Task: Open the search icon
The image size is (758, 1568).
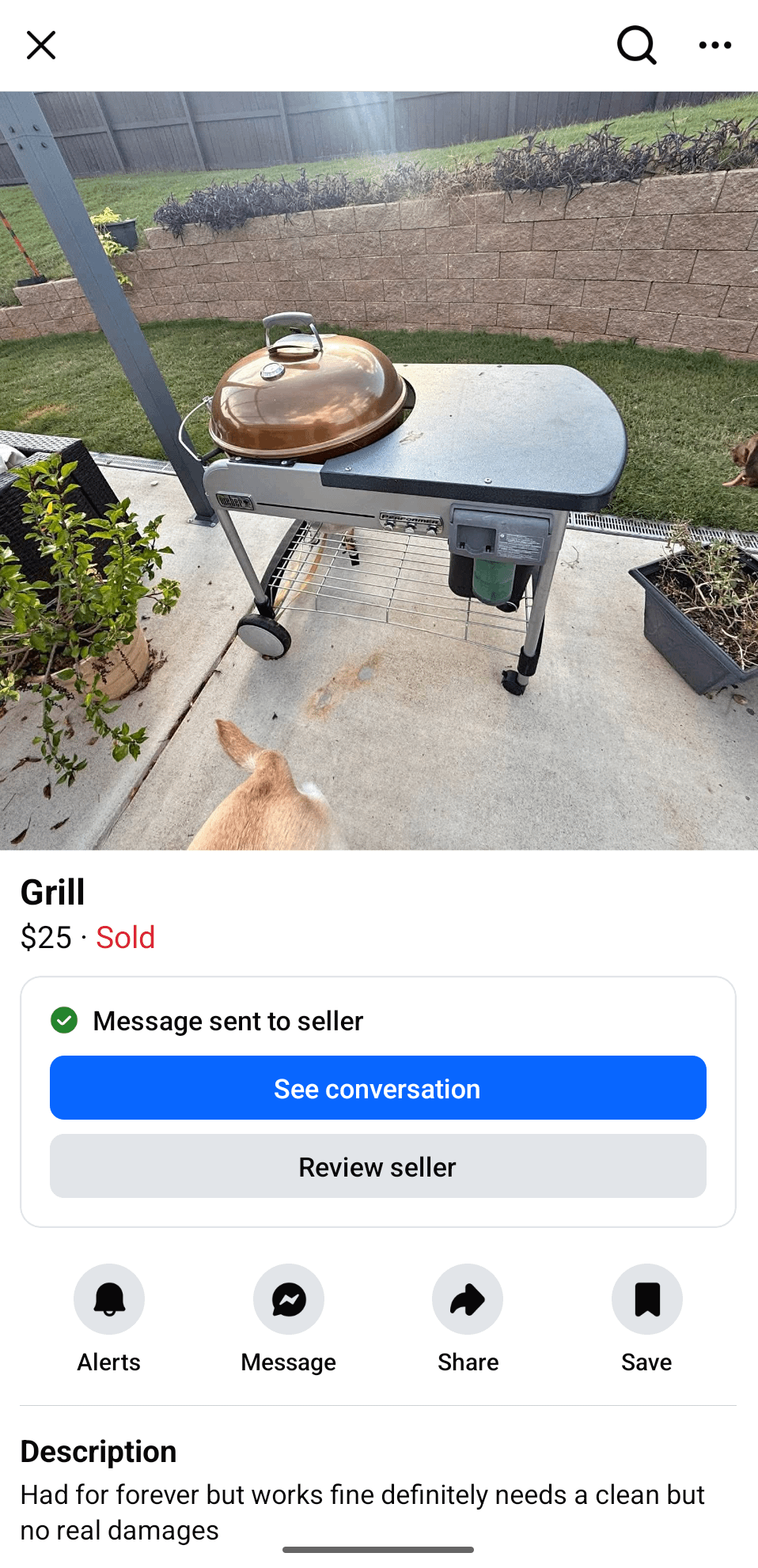Action: click(636, 45)
